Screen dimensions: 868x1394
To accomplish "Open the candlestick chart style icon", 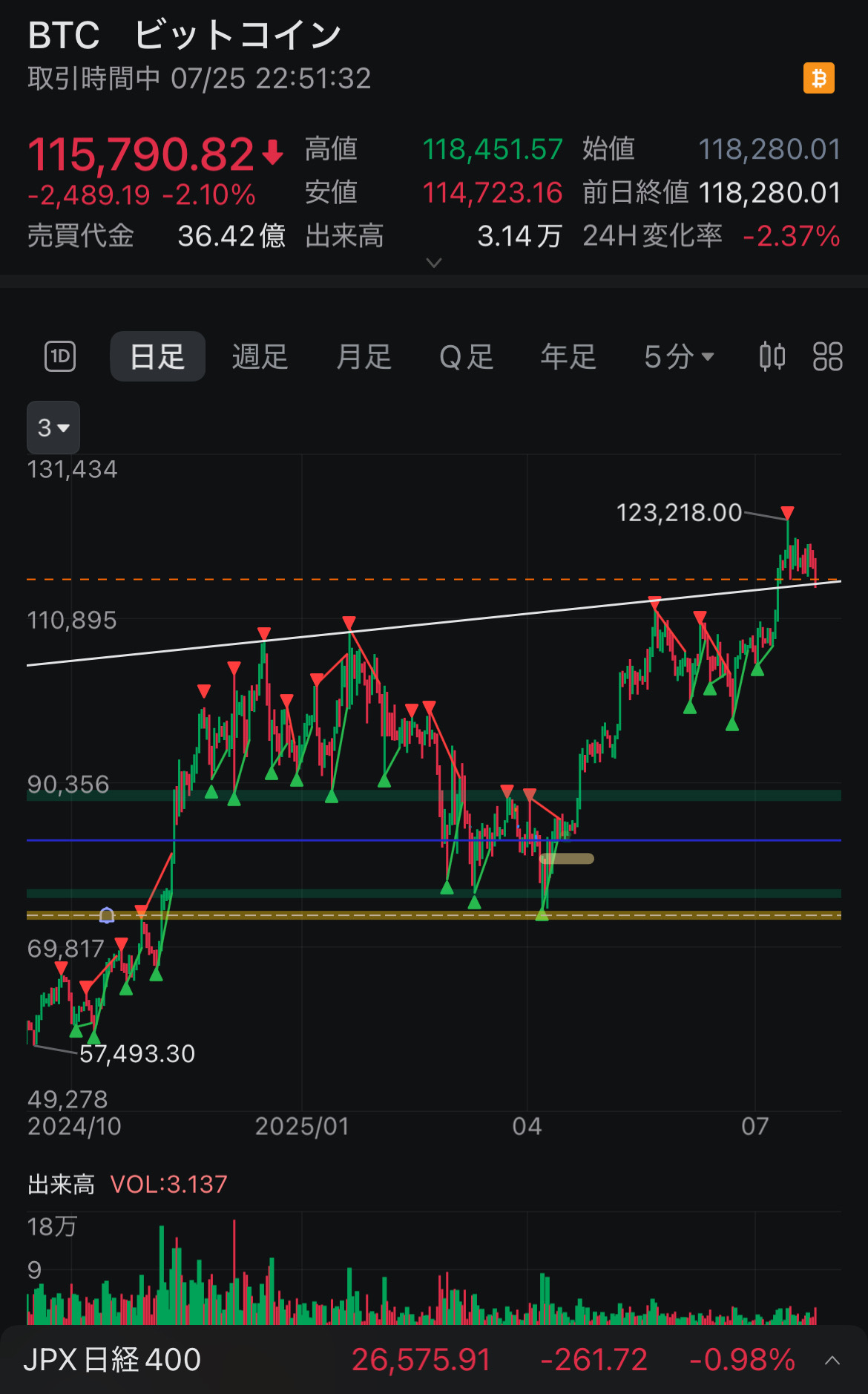I will (x=772, y=356).
